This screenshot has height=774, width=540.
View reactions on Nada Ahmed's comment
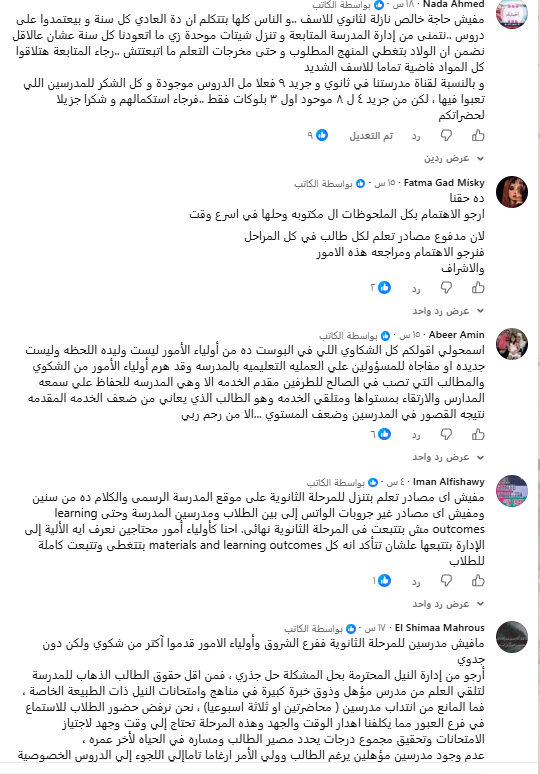[x=318, y=135]
